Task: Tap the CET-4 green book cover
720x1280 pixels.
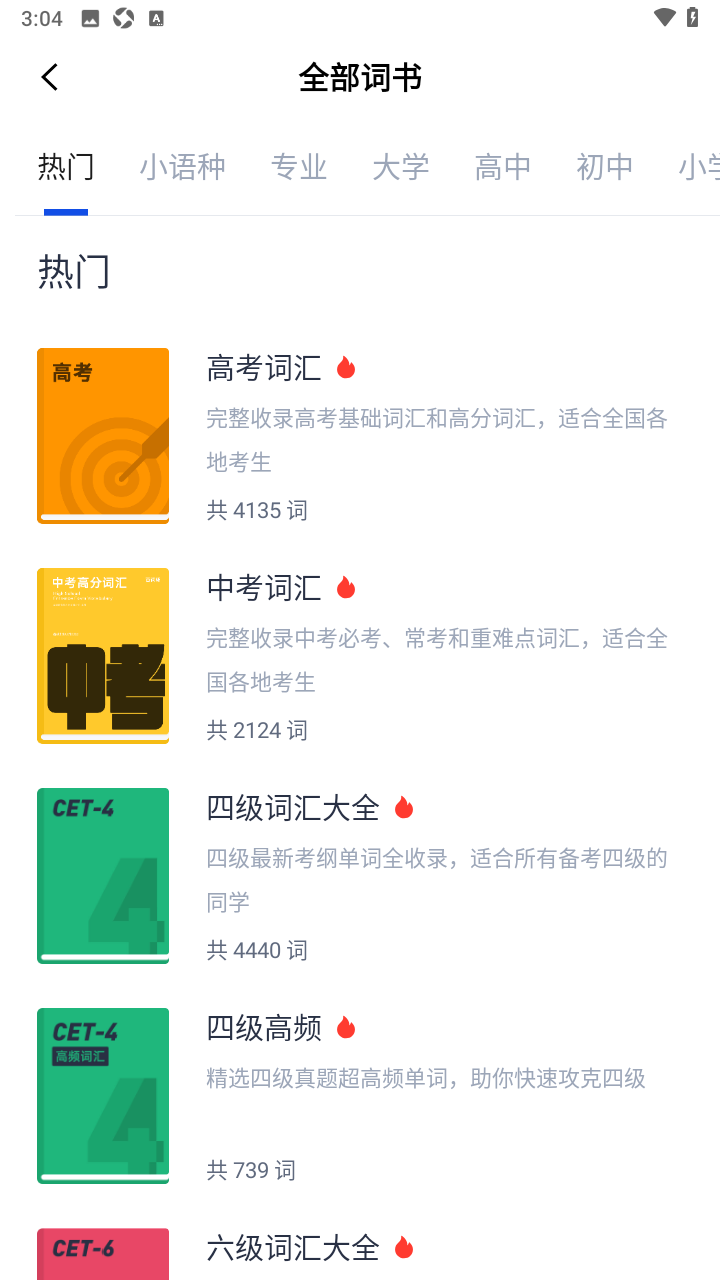Action: click(103, 875)
